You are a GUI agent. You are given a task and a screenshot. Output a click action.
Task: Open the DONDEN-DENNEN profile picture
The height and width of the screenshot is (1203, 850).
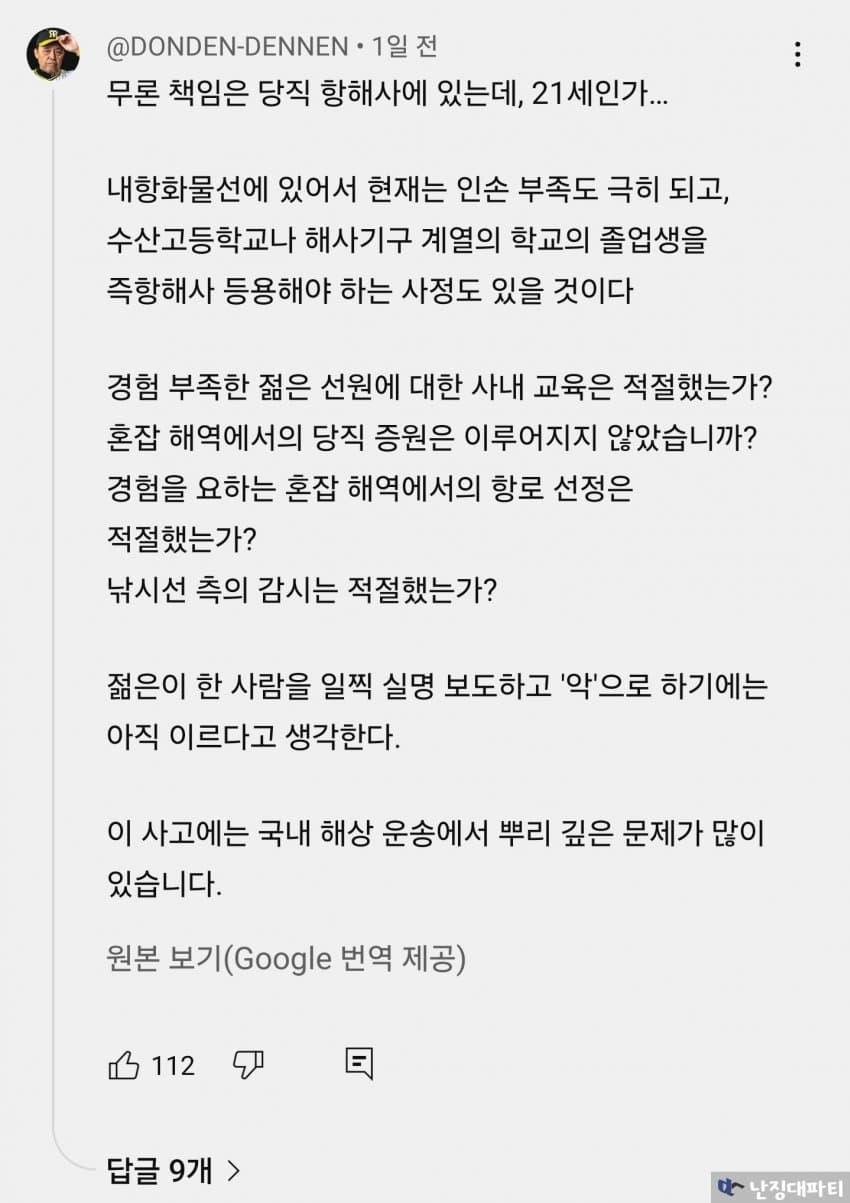point(52,54)
